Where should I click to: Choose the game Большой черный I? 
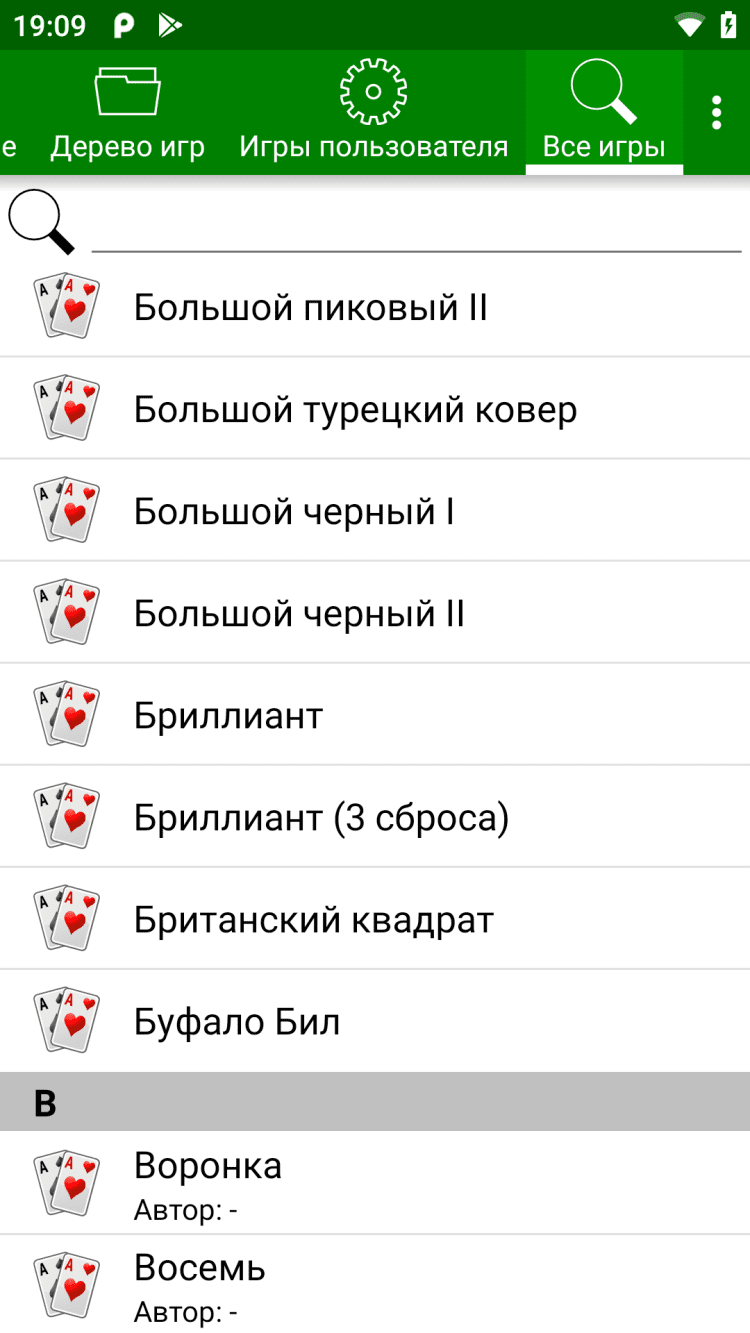[x=375, y=511]
